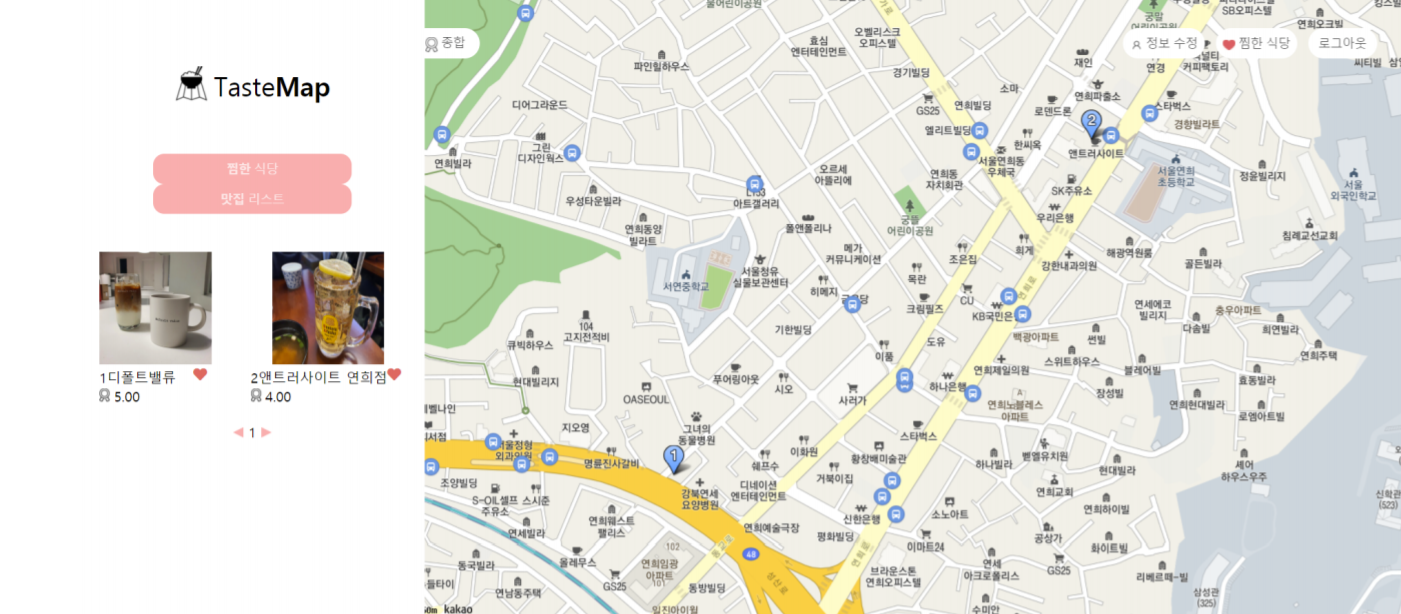Unlike 앤트러사이트 연희점 with its heart icon

coord(394,374)
